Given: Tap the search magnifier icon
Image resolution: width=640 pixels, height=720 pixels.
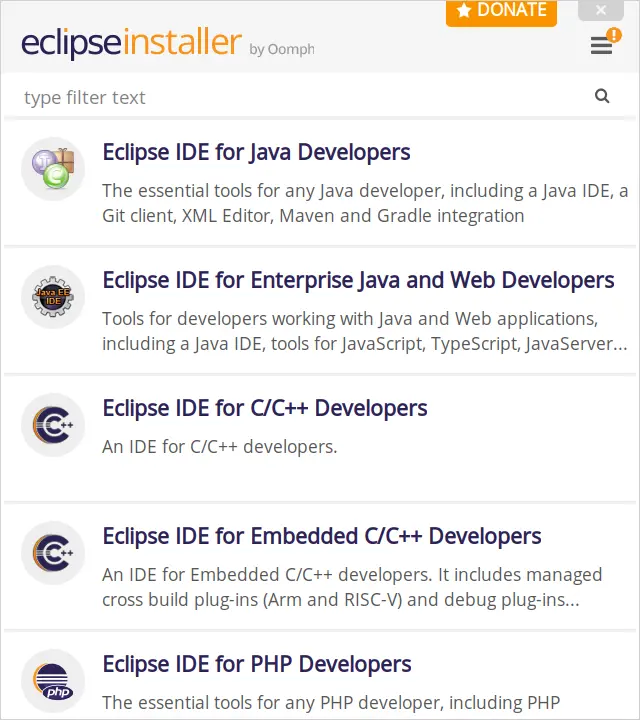Looking at the screenshot, I should coord(602,96).
